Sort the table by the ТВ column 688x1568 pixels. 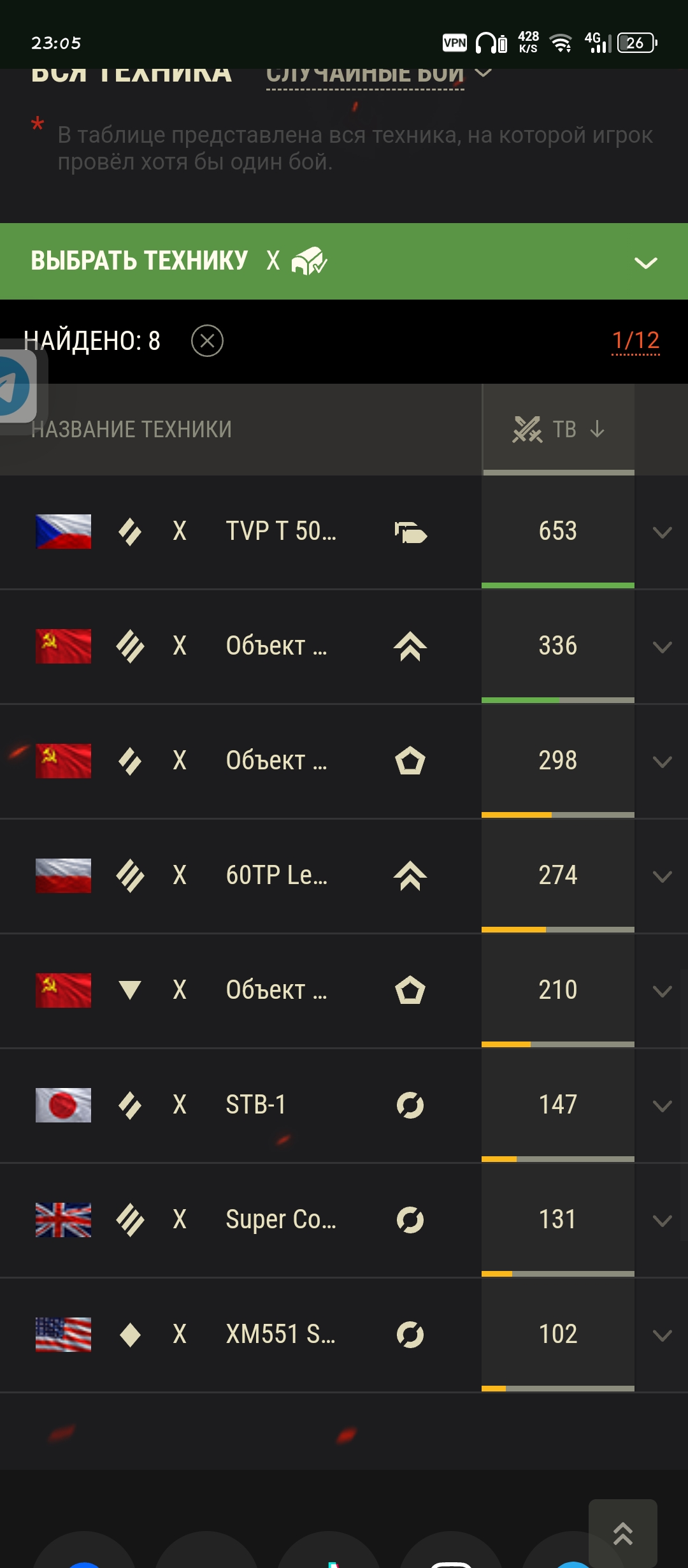coord(559,429)
